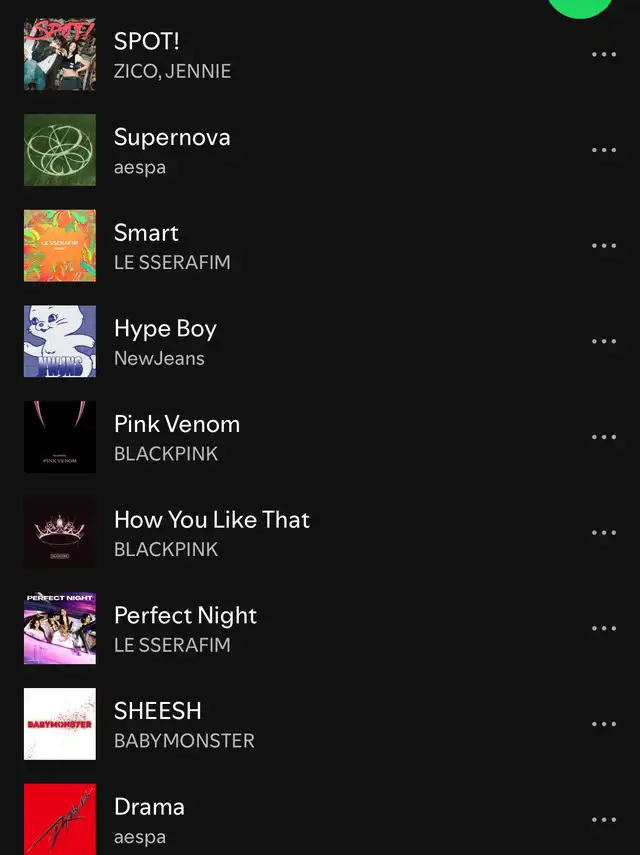
Task: Open more options for Pink Venom
Action: [604, 437]
